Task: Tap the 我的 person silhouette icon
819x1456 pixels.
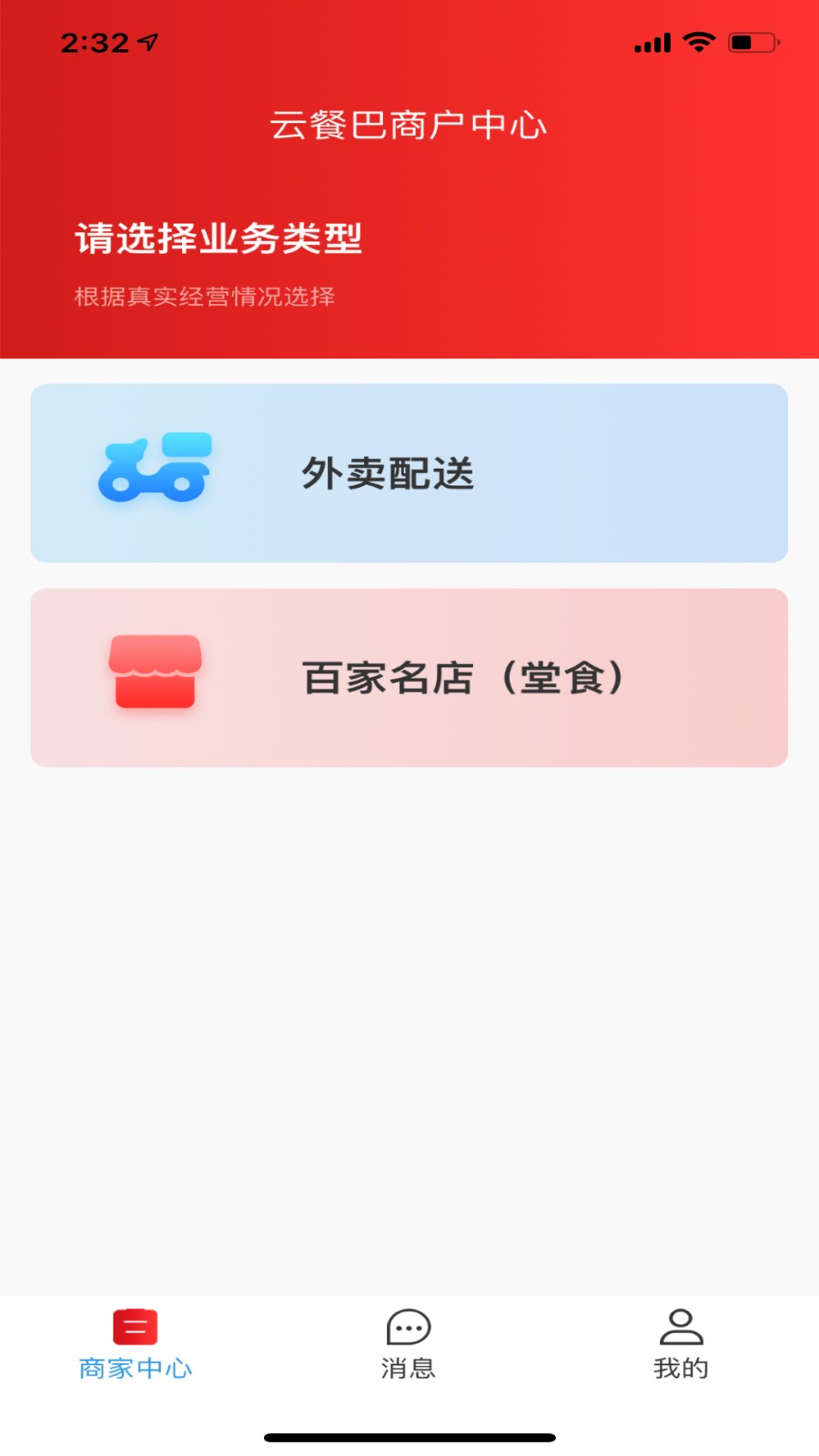Action: [x=681, y=1327]
